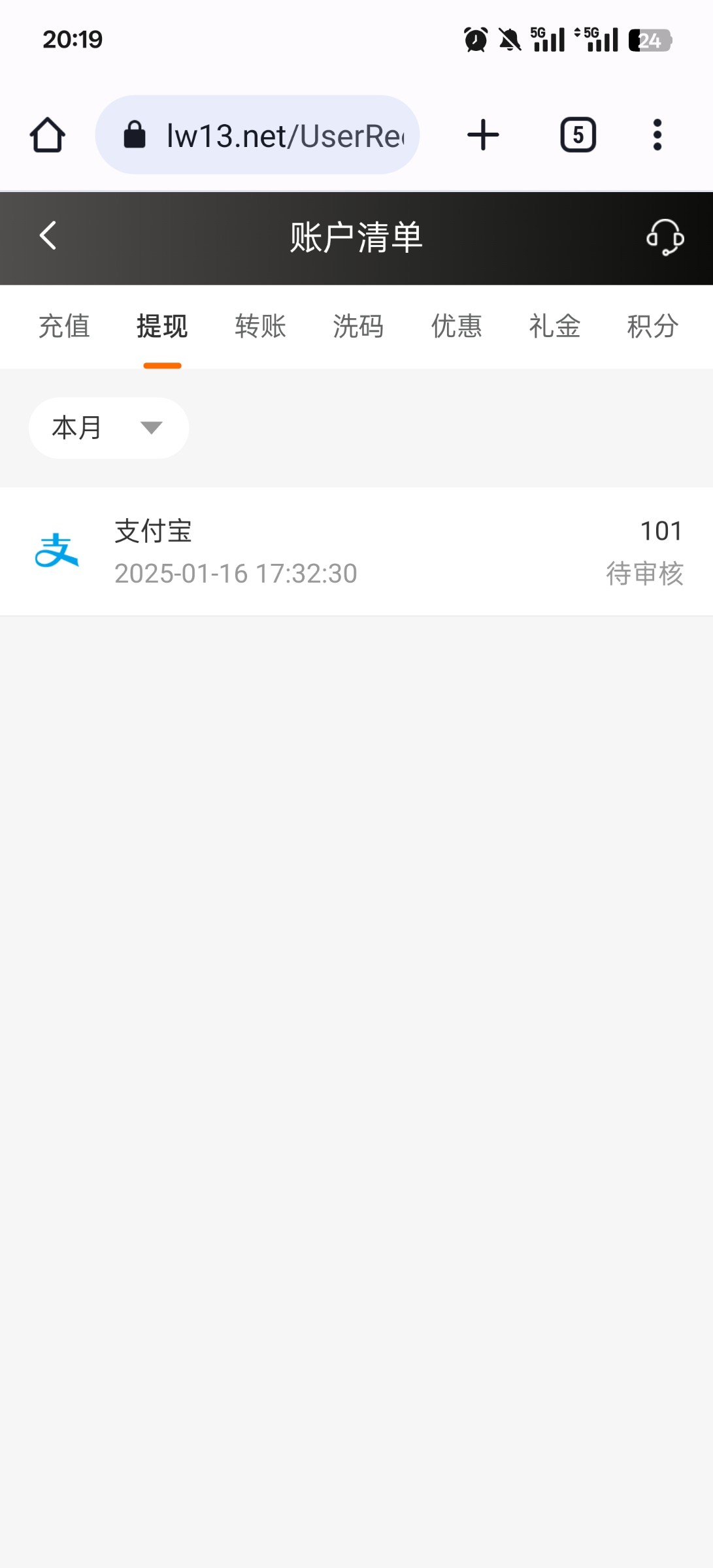Open the dropdown arrow beside 本月

151,429
